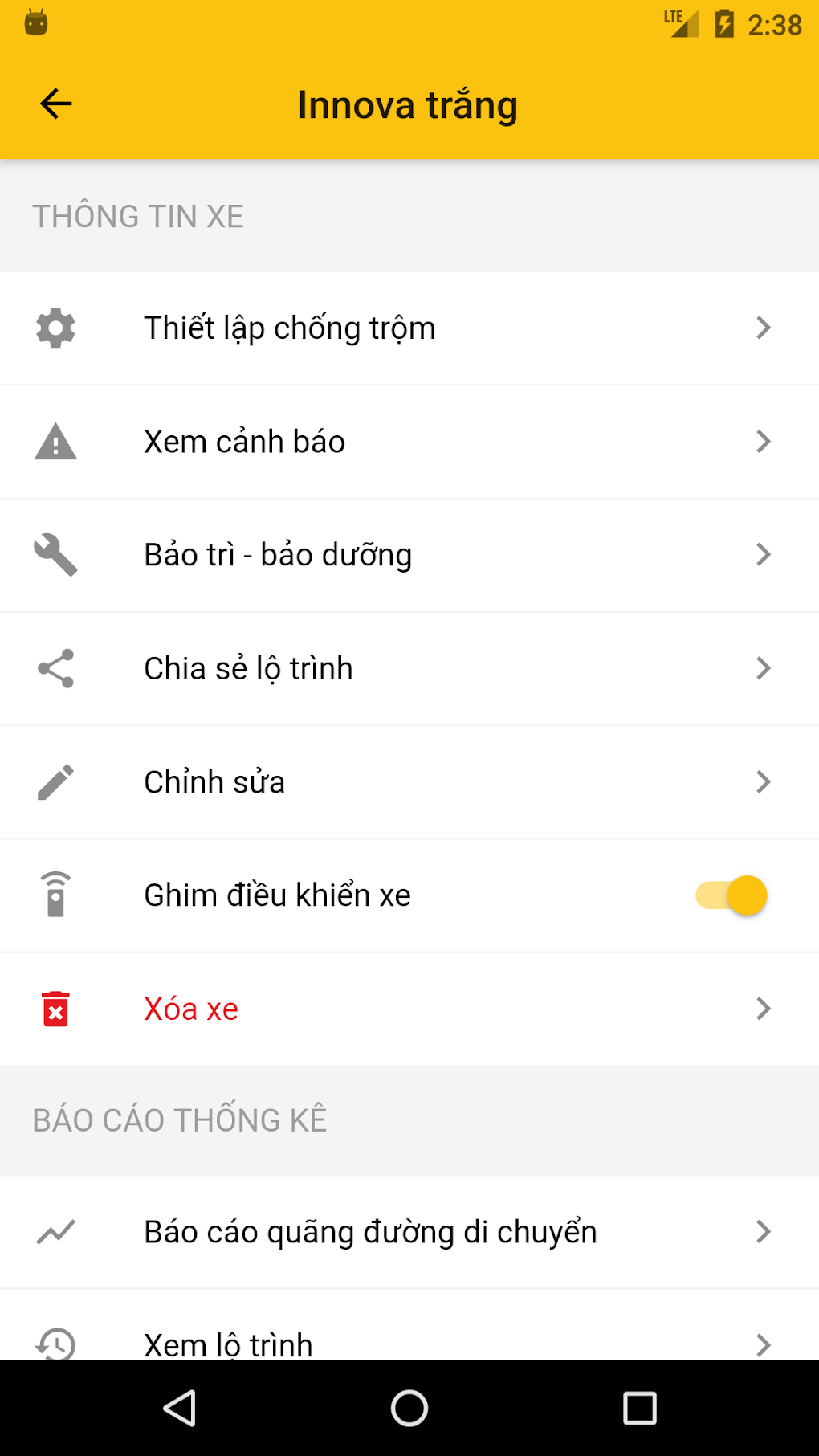Toggle off Ghim điều khiển xe

[732, 895]
